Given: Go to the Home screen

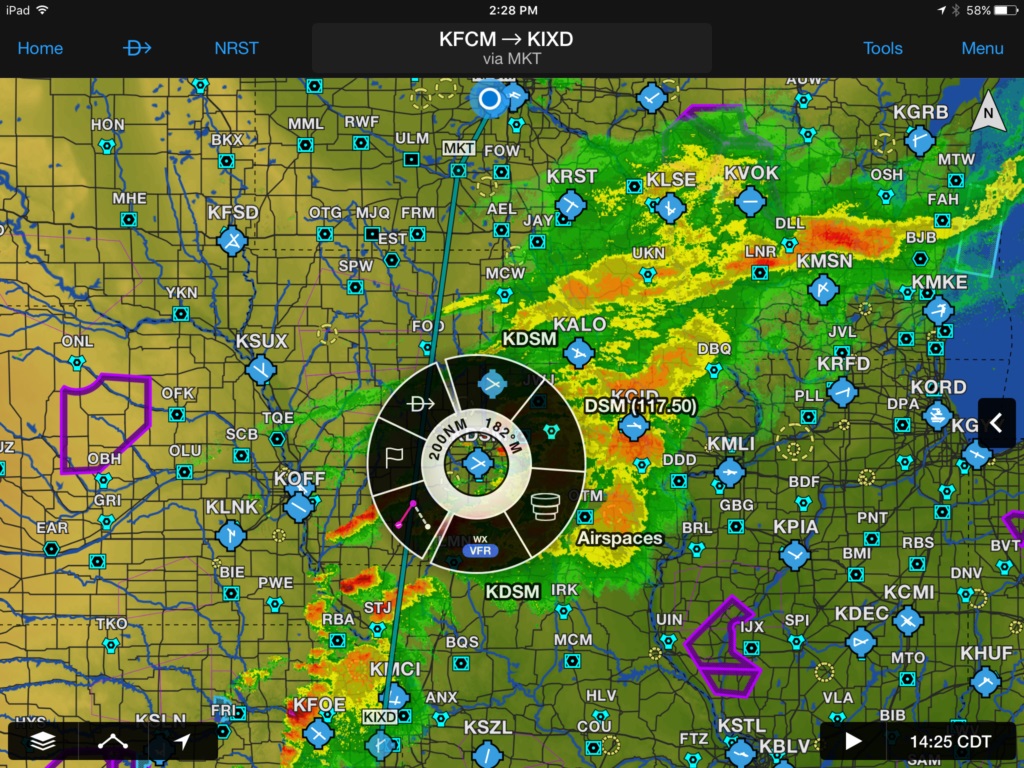Looking at the screenshot, I should click(x=40, y=48).
